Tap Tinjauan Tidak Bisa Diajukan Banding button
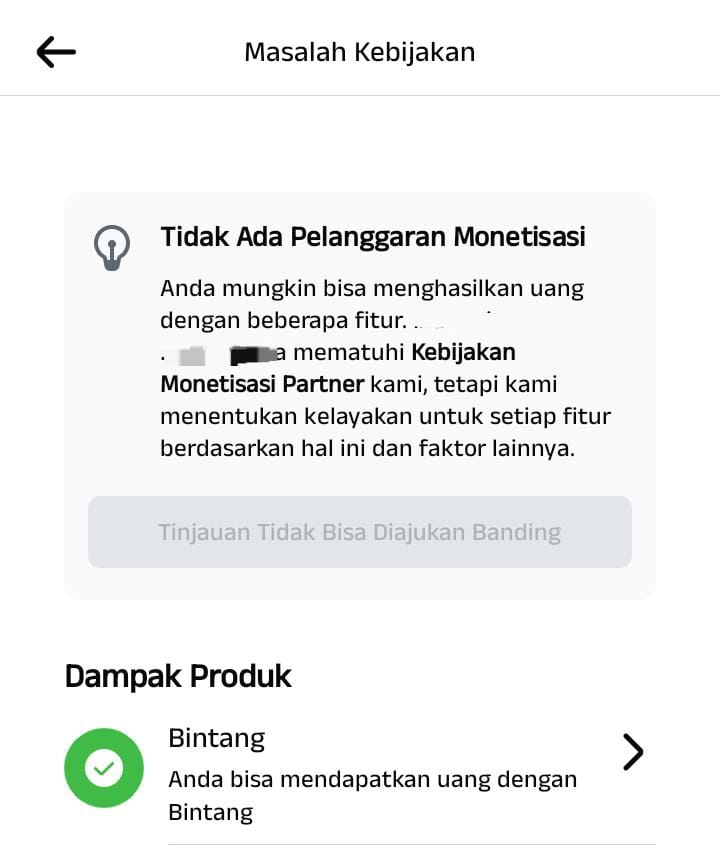 click(359, 532)
